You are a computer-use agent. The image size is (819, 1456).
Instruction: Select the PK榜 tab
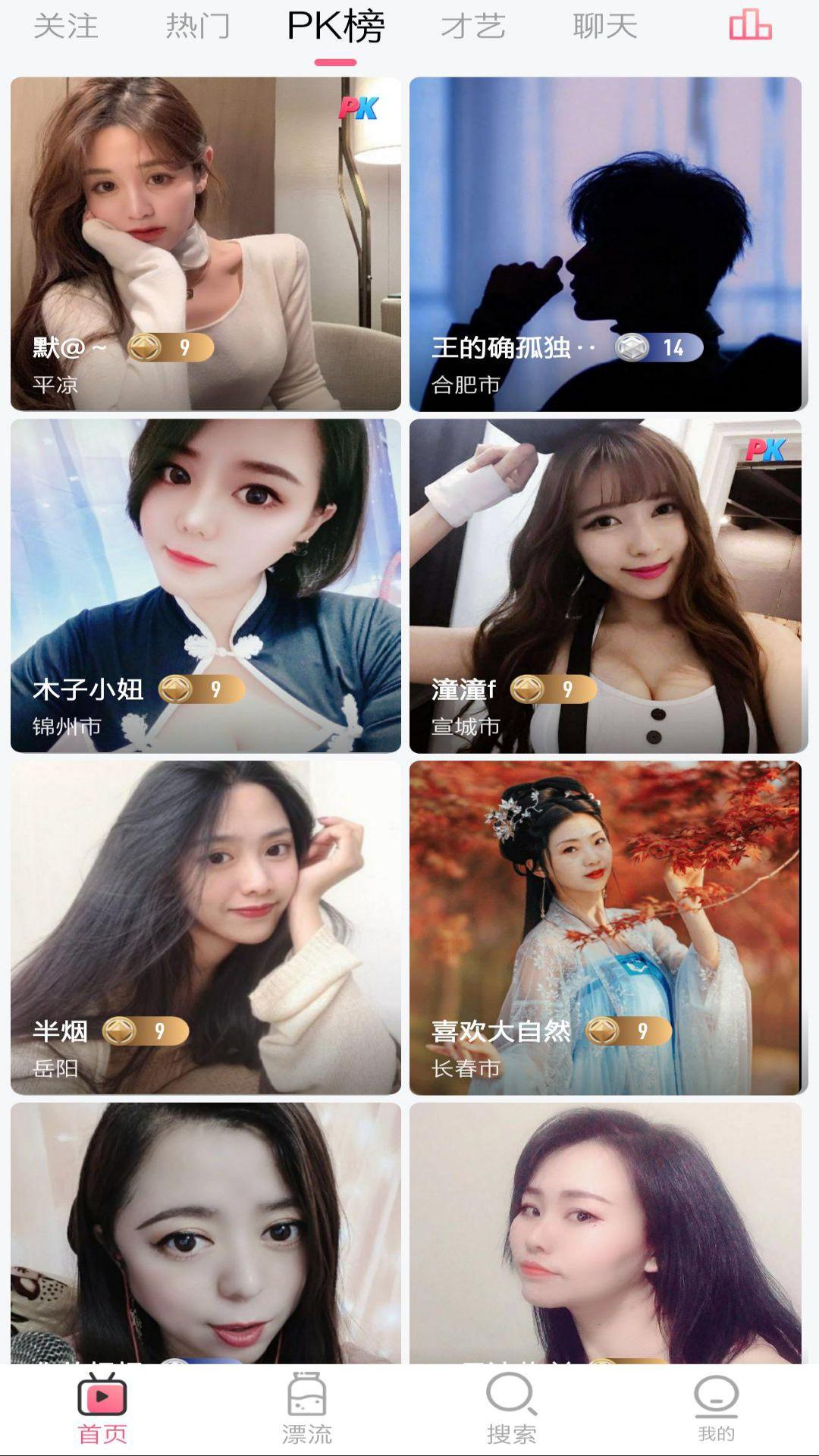pos(335,27)
